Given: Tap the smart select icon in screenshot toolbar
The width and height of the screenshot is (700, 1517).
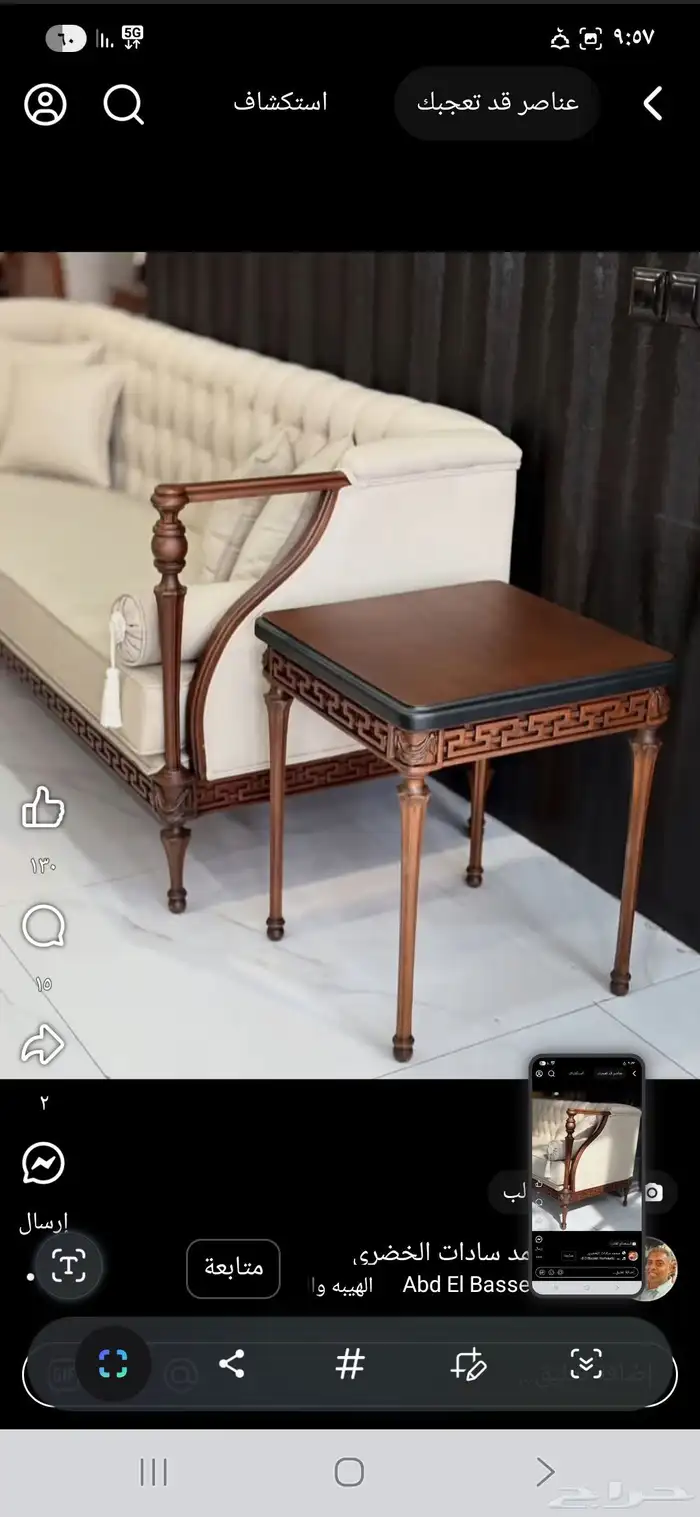Looking at the screenshot, I should pyautogui.click(x=113, y=1364).
